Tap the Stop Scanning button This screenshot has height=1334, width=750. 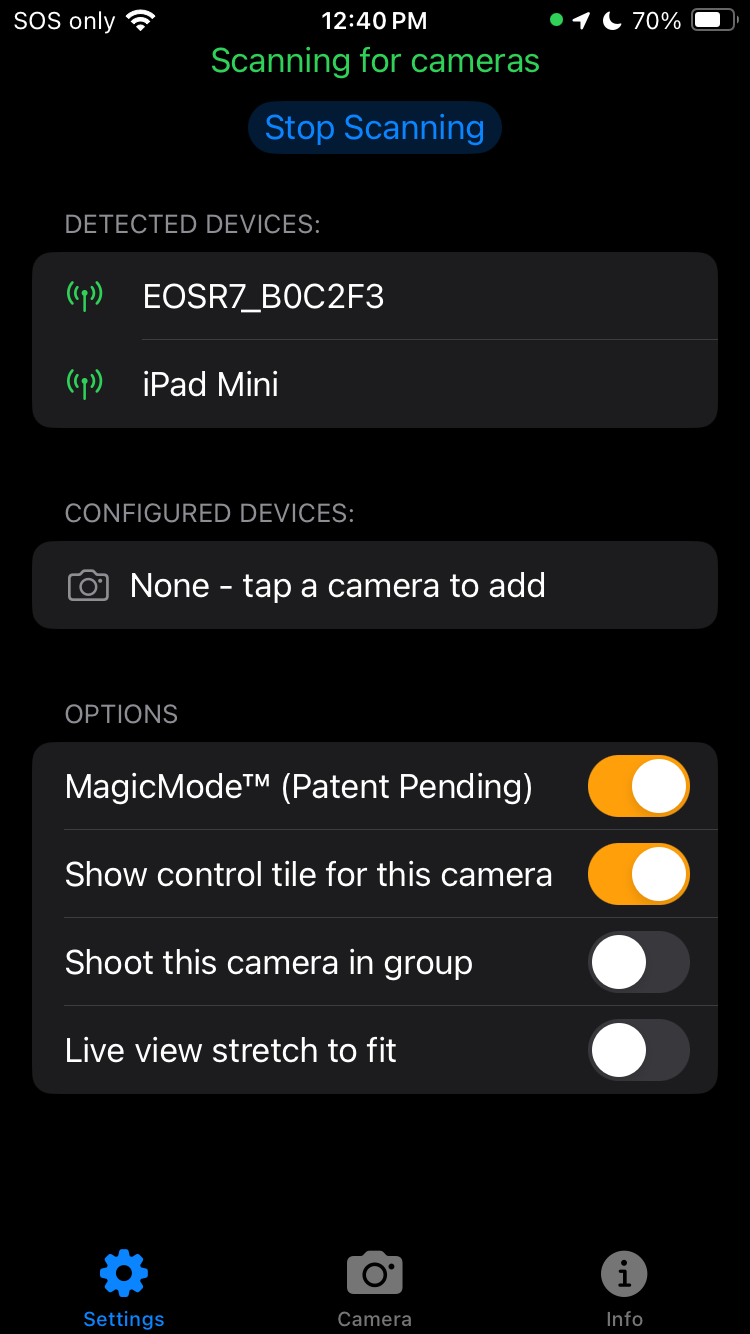374,128
